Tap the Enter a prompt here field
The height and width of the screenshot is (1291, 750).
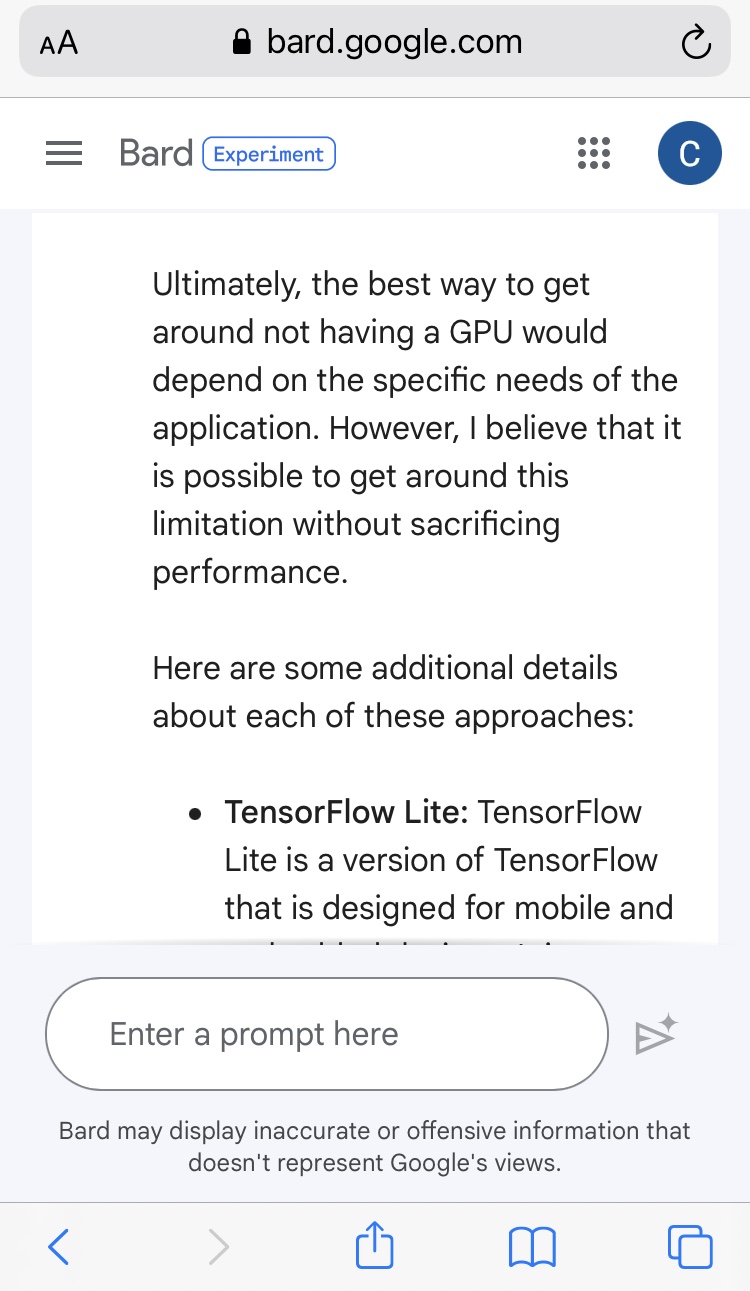(327, 1034)
